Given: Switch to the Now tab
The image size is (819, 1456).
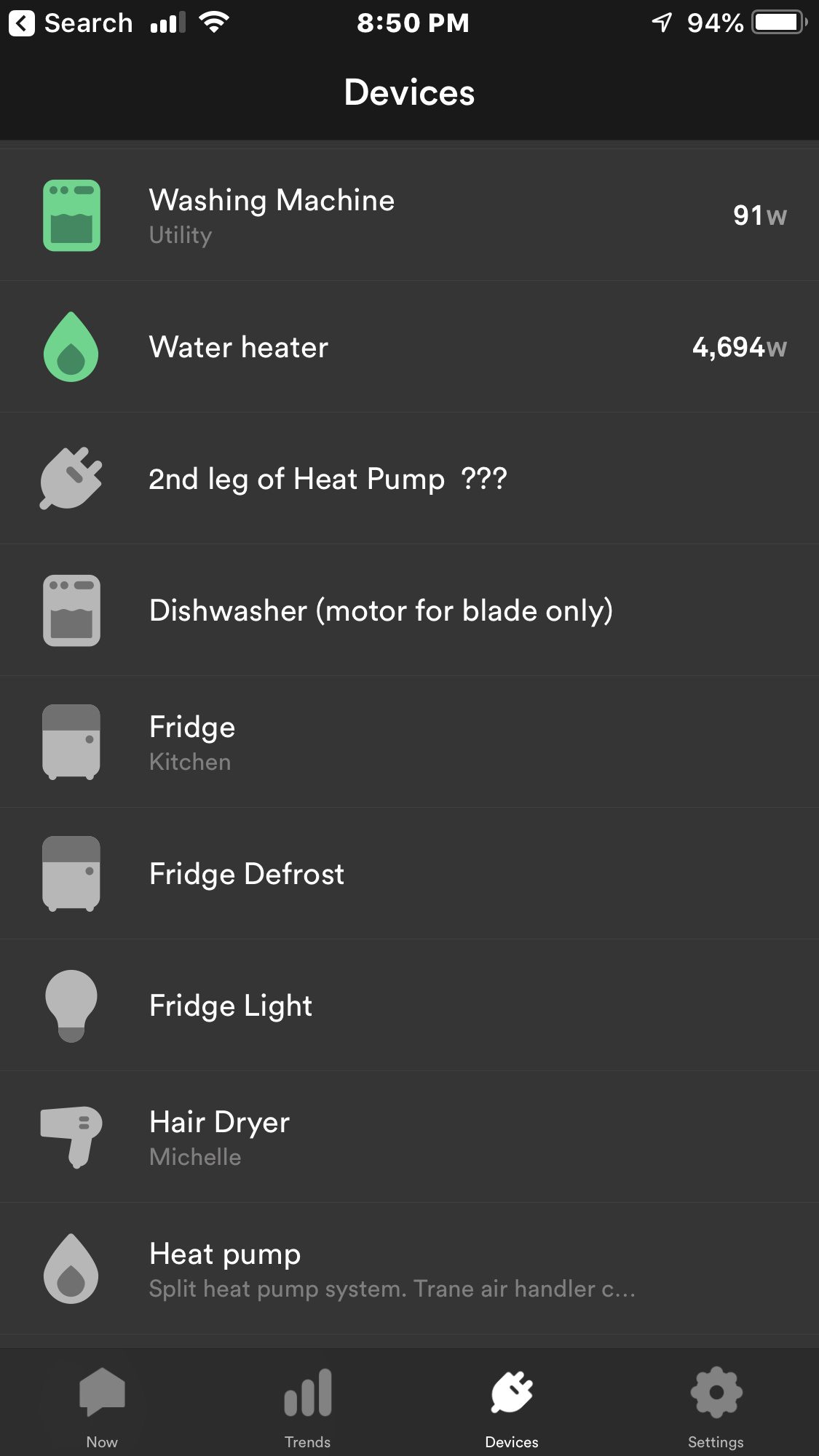Looking at the screenshot, I should click(x=102, y=1406).
